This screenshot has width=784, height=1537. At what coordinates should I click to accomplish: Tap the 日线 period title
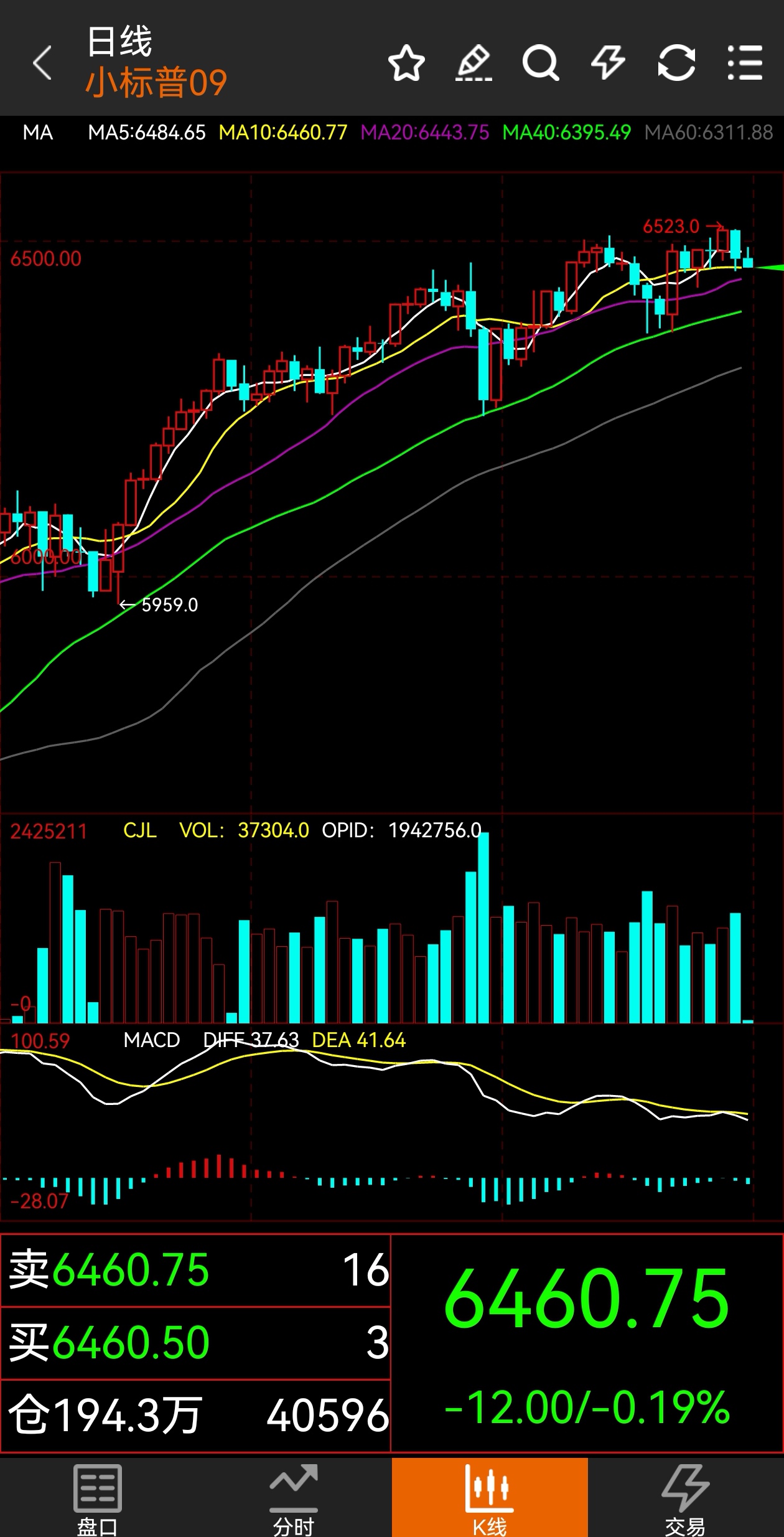coord(119,42)
